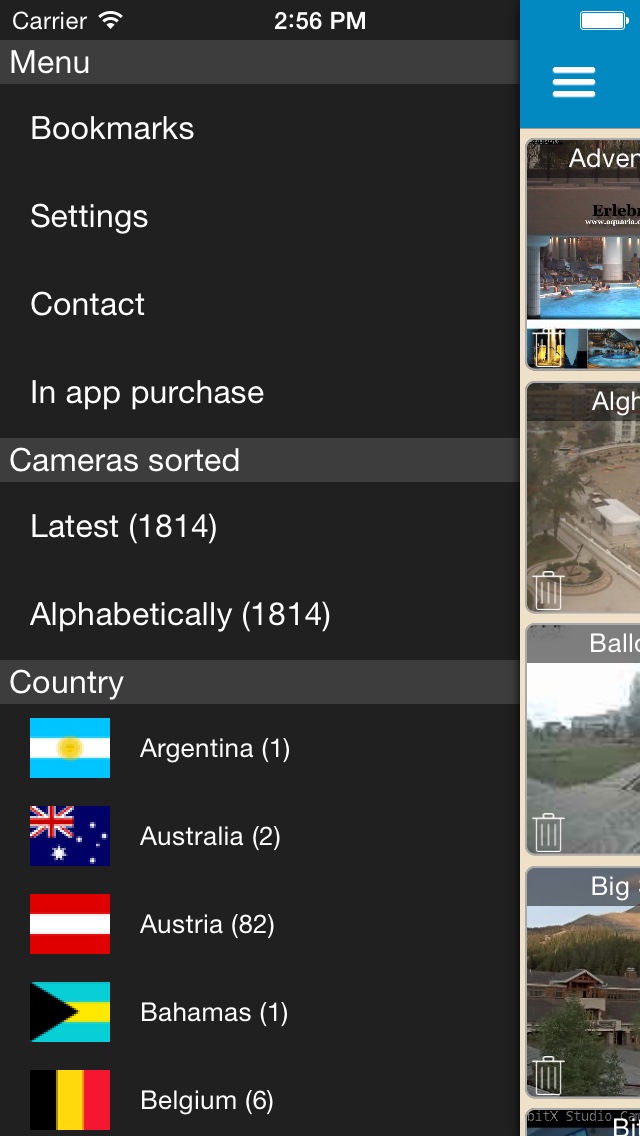Pick Bahamas (1) from country list
The height and width of the screenshot is (1136, 640).
(214, 1012)
